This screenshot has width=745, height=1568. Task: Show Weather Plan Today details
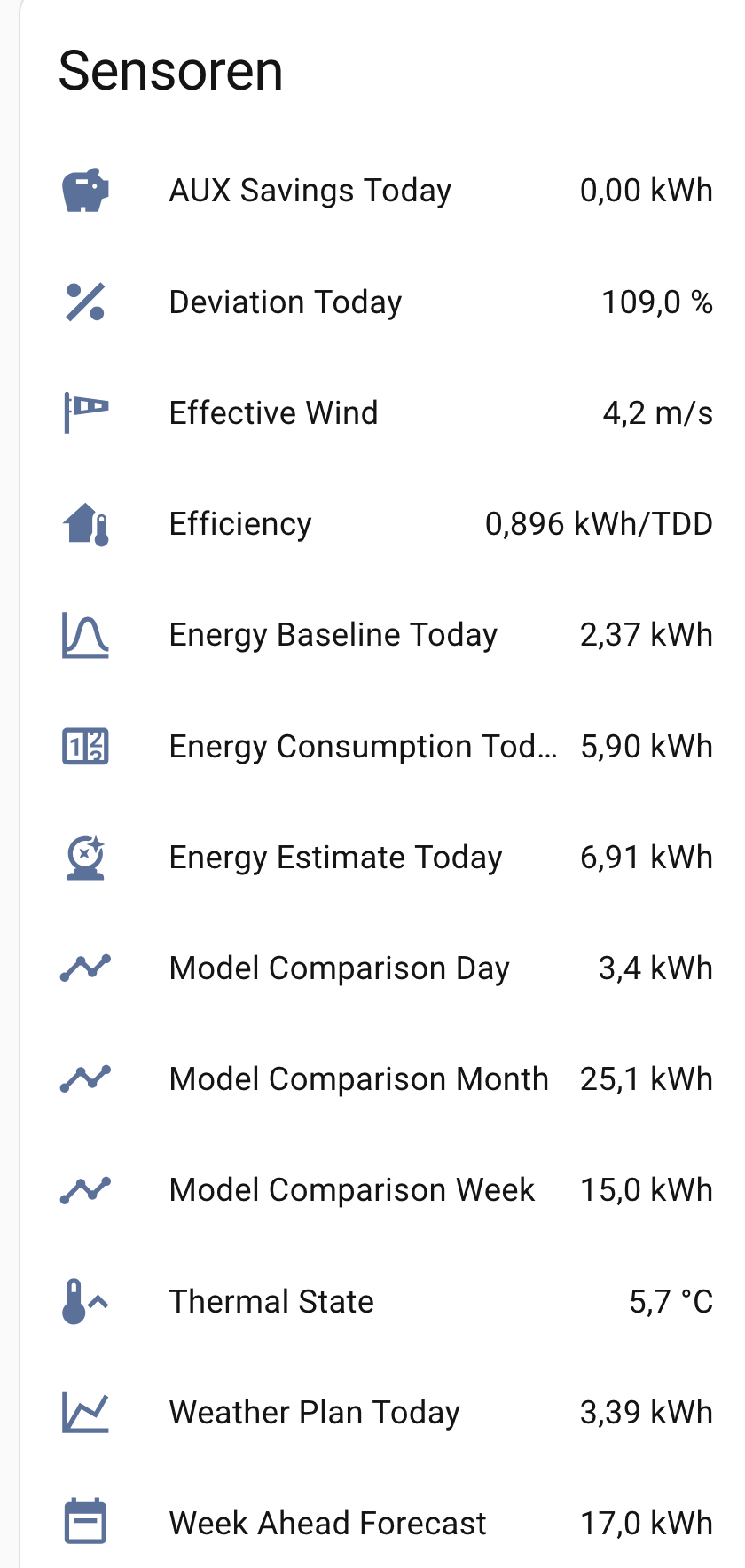315,1413
